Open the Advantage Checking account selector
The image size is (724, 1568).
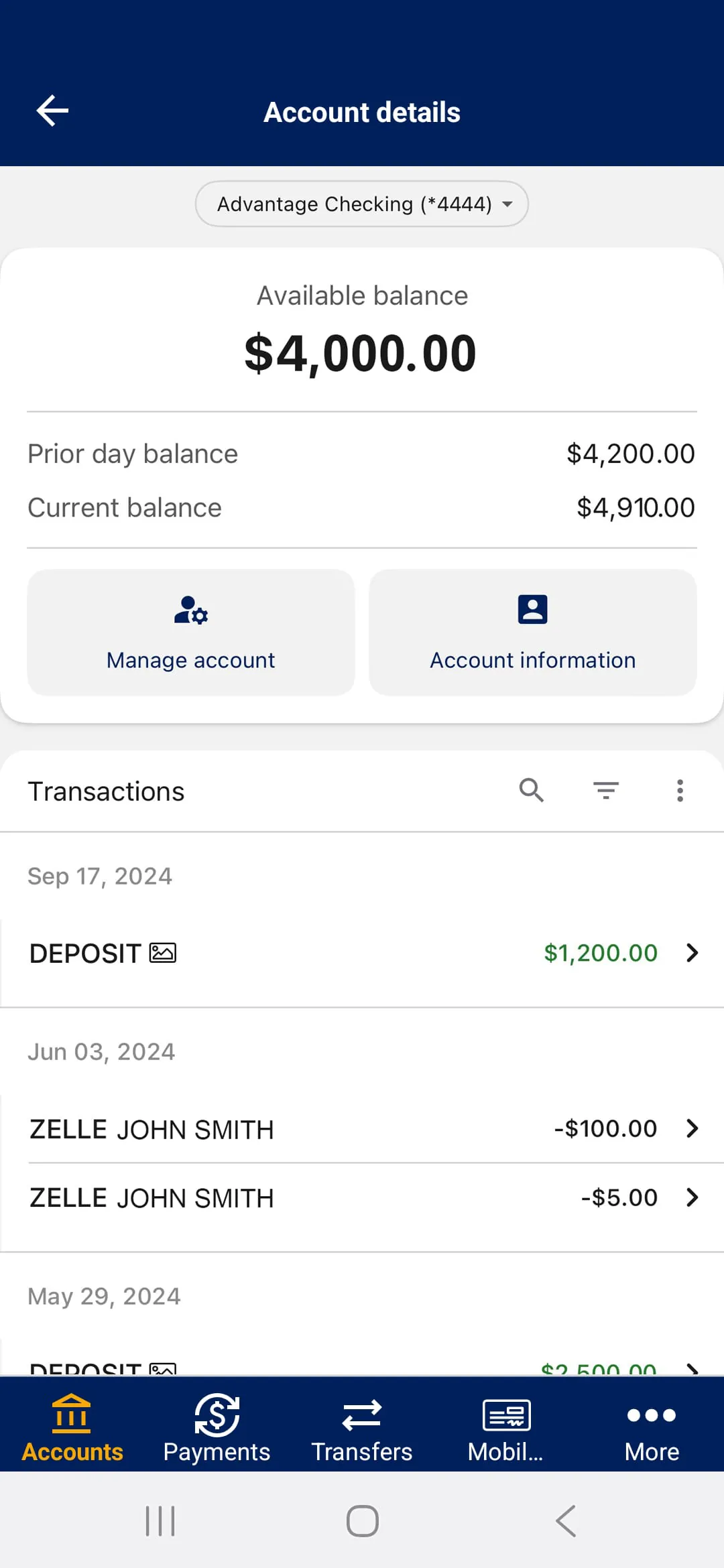click(361, 204)
